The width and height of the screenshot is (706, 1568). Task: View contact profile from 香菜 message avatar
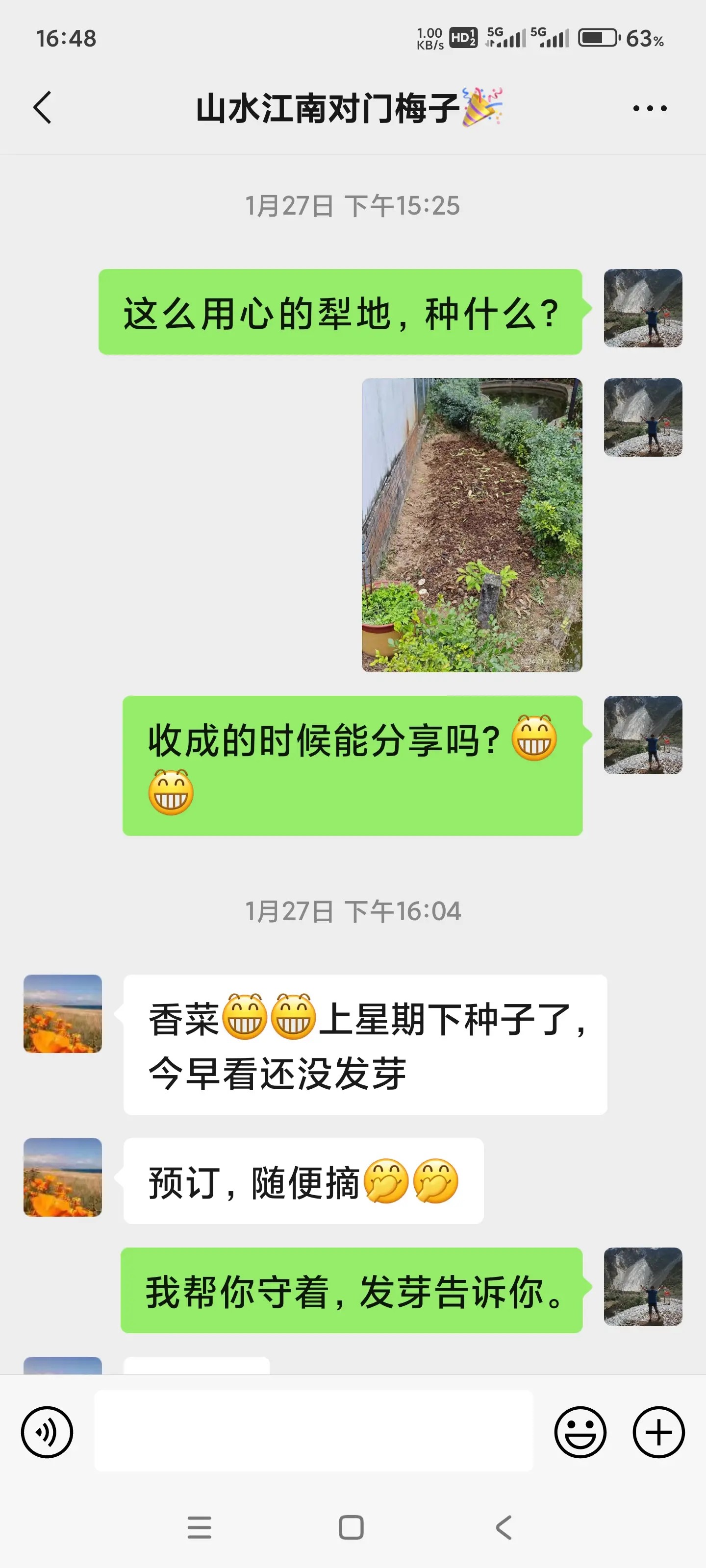63,1013
